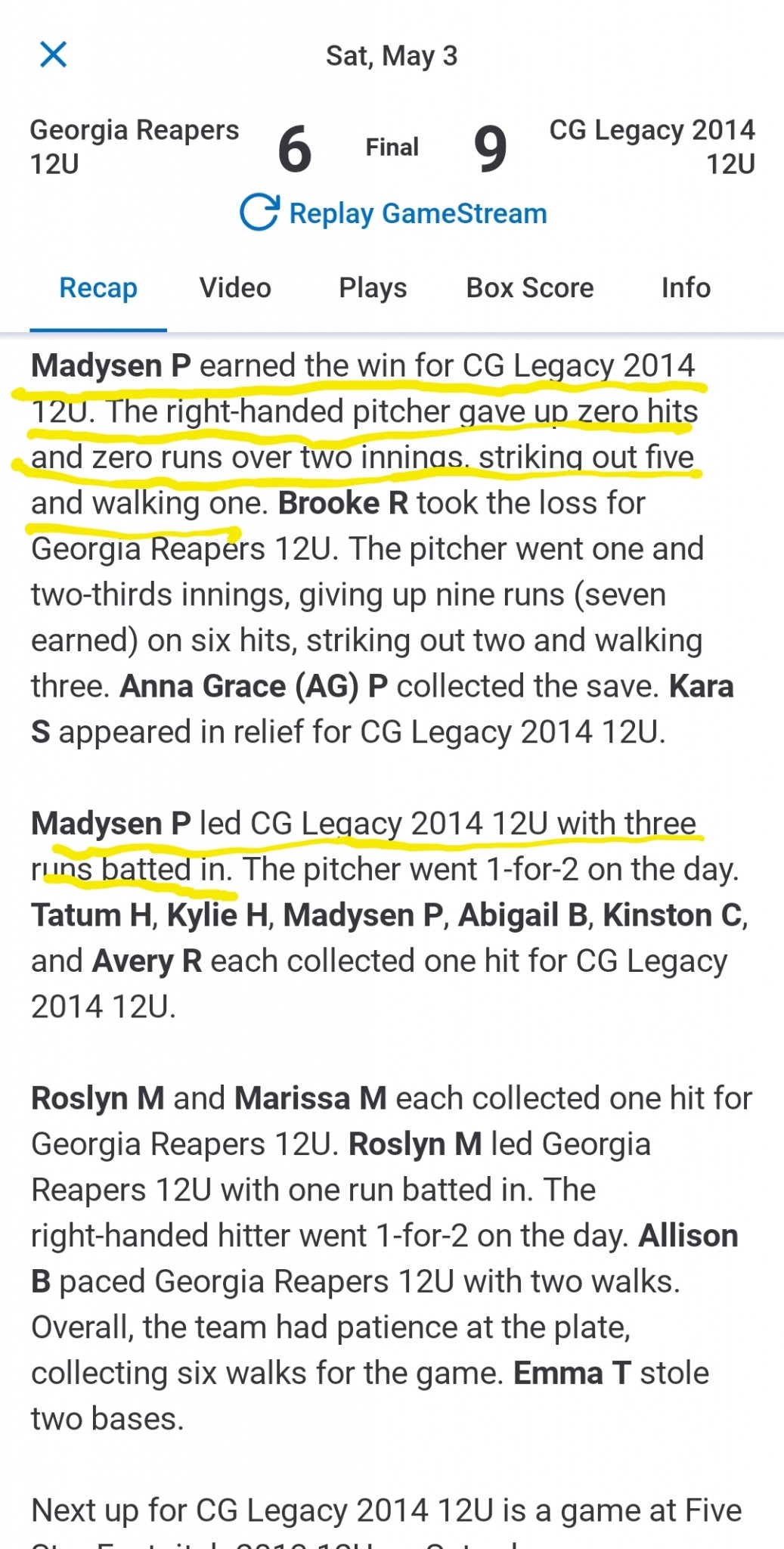Go to the Info tab

pyautogui.click(x=686, y=288)
